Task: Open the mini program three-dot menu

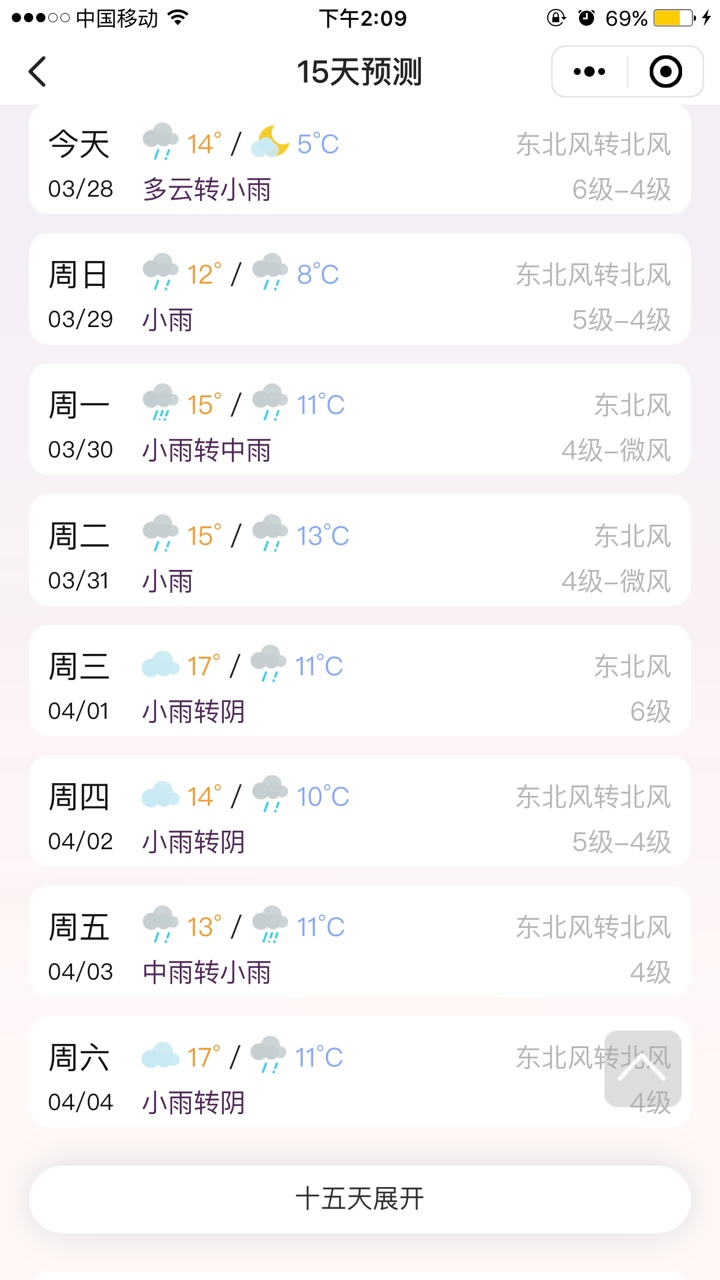Action: pyautogui.click(x=589, y=72)
